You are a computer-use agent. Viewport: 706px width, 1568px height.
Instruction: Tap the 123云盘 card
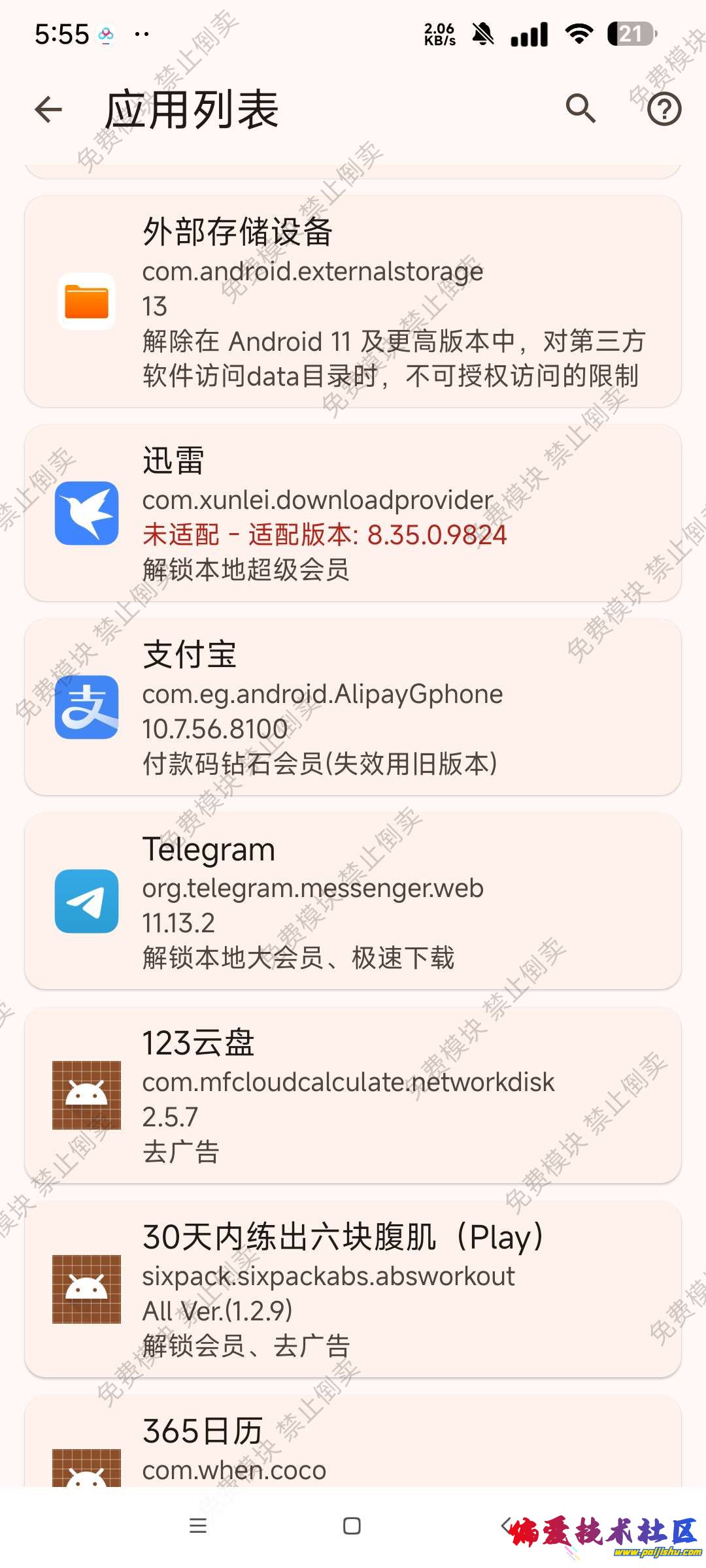point(353,1096)
